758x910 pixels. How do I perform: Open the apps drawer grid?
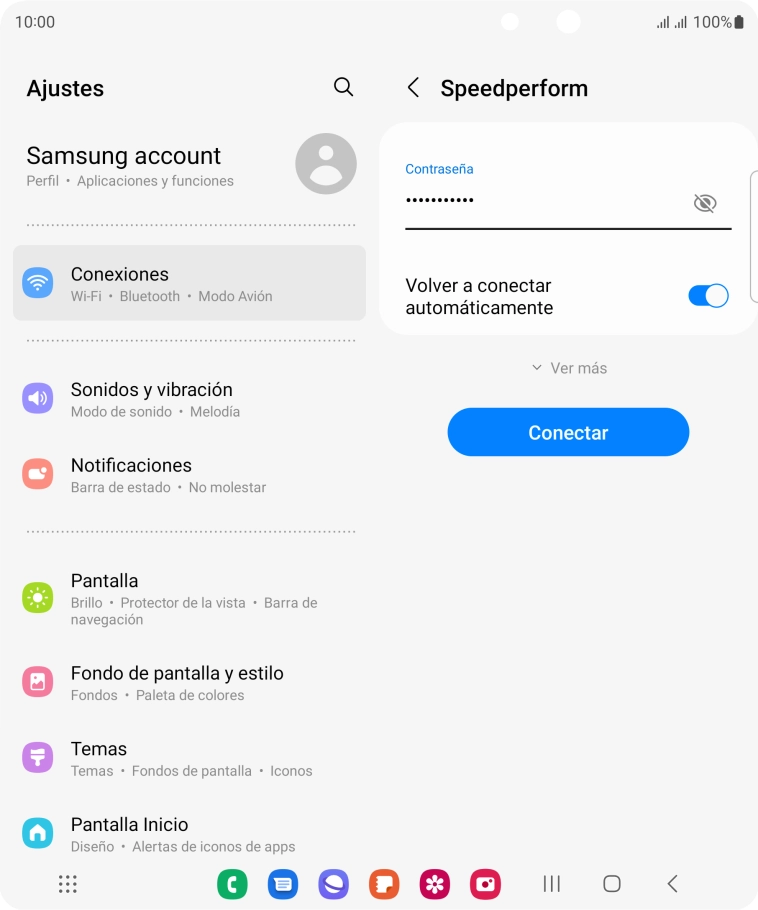pos(68,884)
